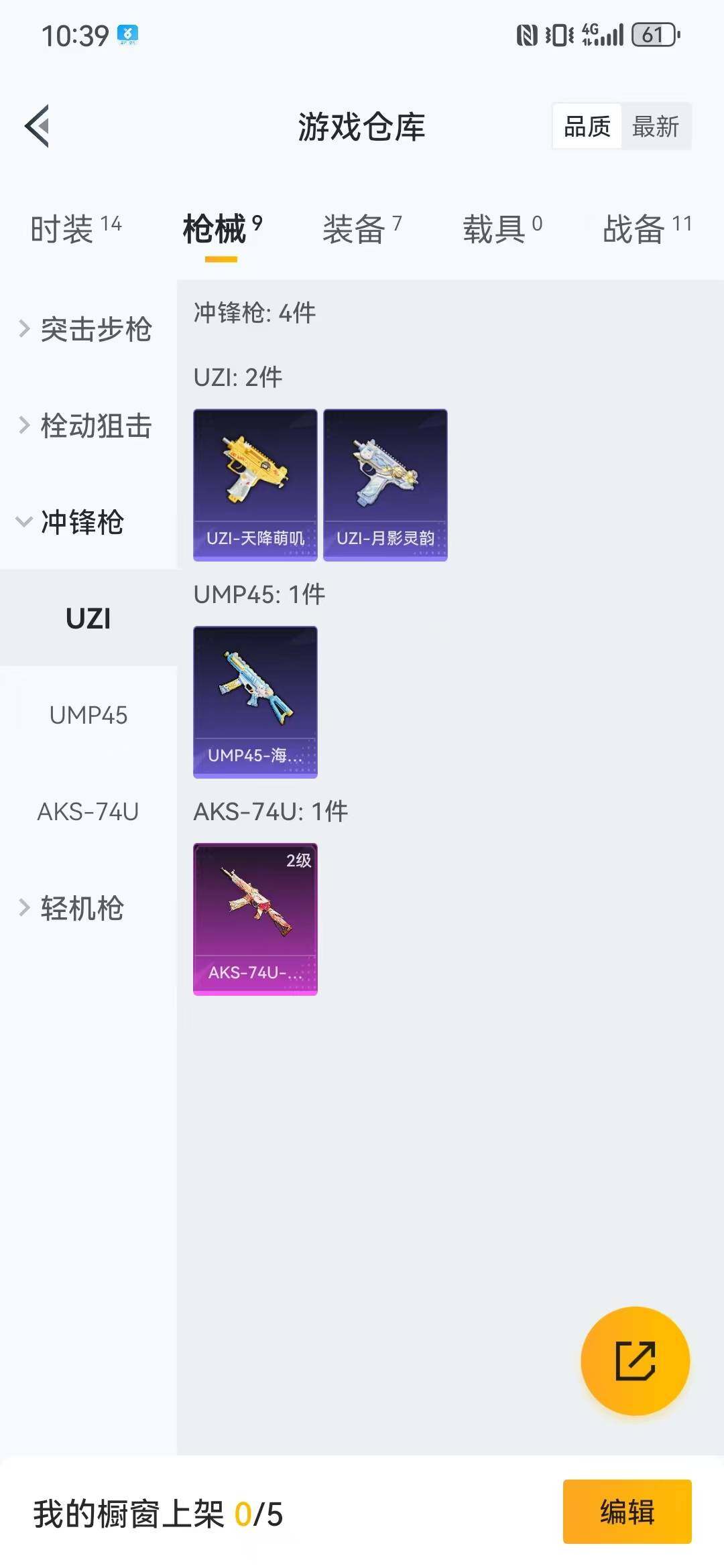Image resolution: width=724 pixels, height=1568 pixels.
Task: Tap the back arrow to leave 游戏仓库
Action: (x=38, y=127)
